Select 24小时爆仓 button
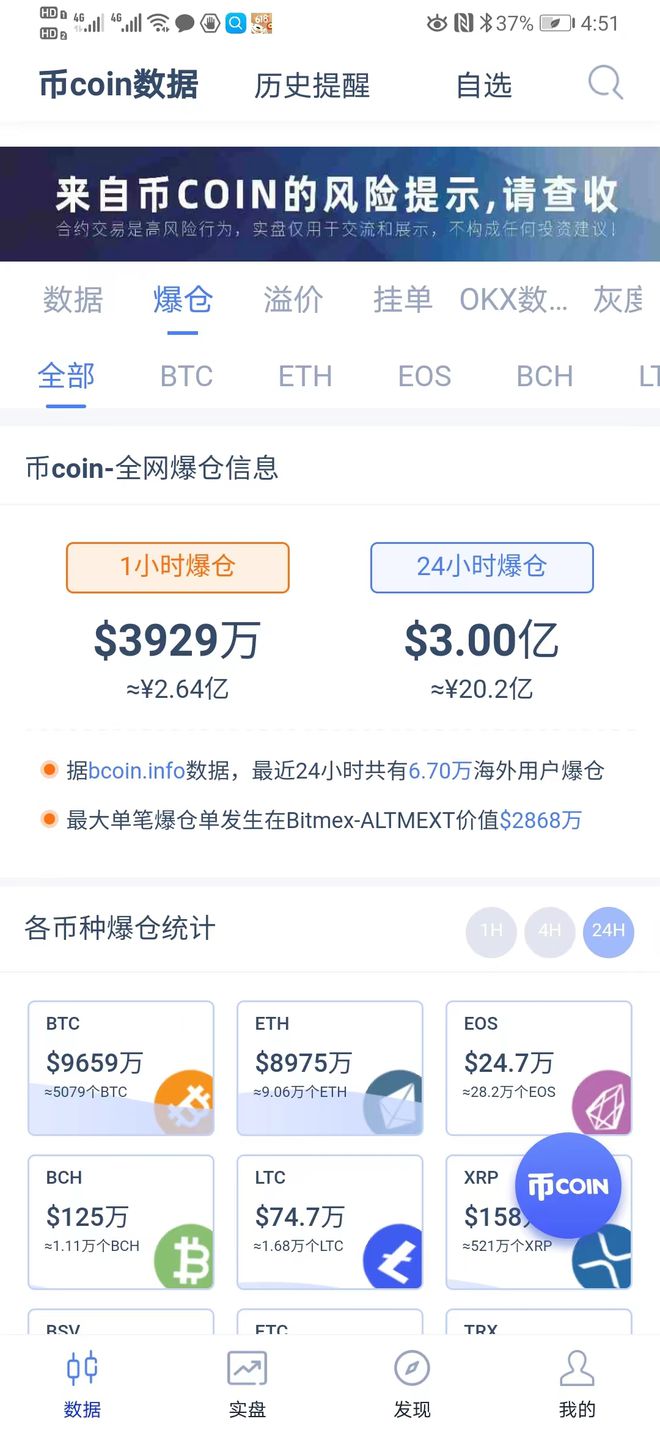The image size is (660, 1430). click(x=482, y=567)
